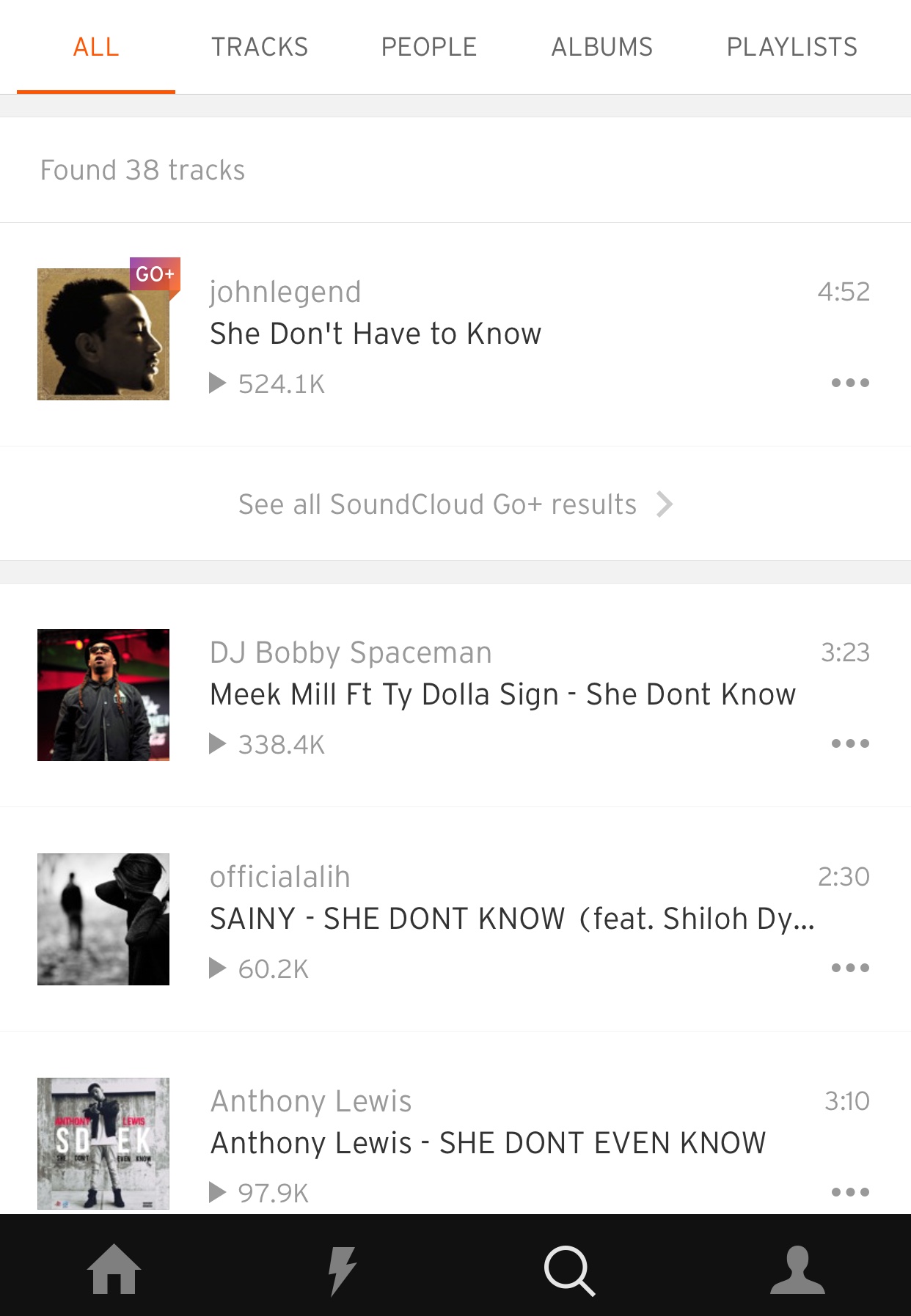Play Anthony Lewis - SHE DONT EVEN KNOW
911x1316 pixels.
click(x=488, y=1142)
